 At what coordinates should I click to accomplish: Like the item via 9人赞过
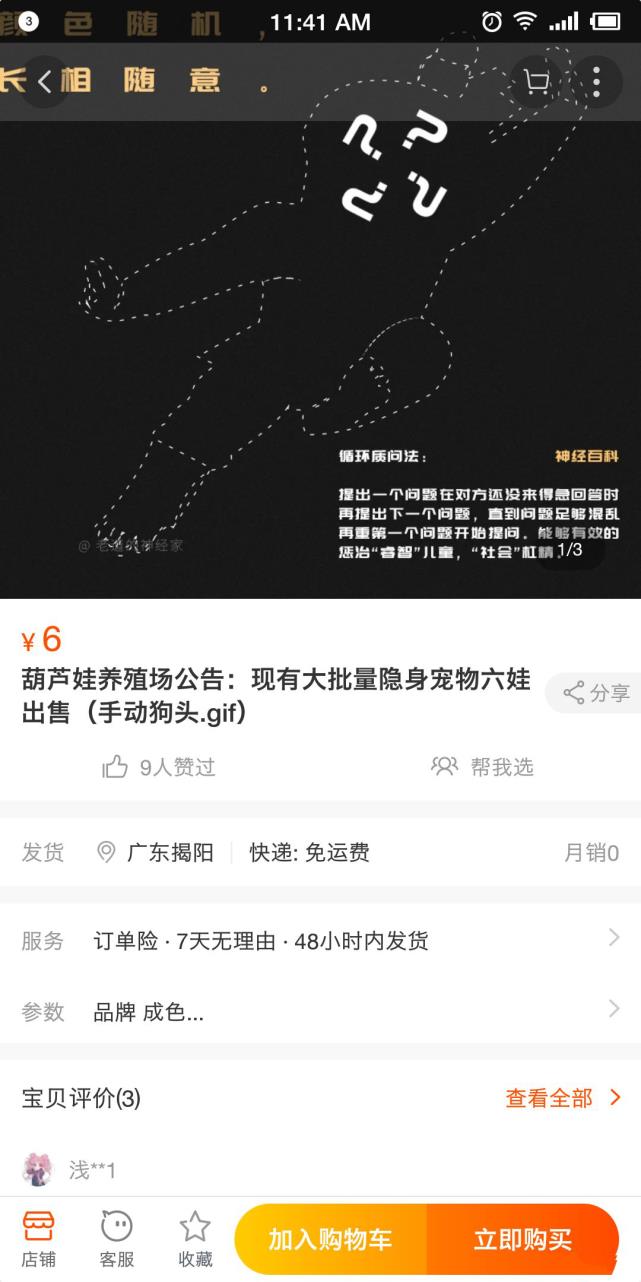point(159,767)
